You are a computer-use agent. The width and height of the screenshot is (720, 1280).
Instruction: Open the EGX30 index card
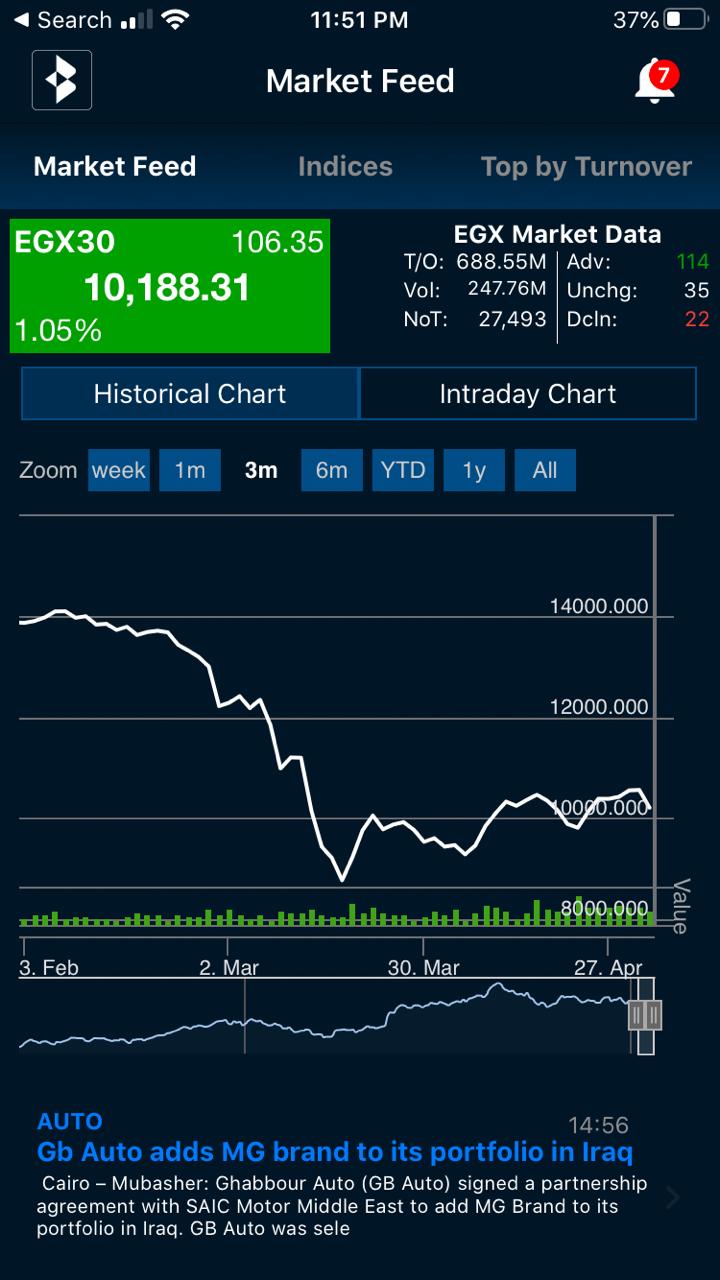pos(170,286)
